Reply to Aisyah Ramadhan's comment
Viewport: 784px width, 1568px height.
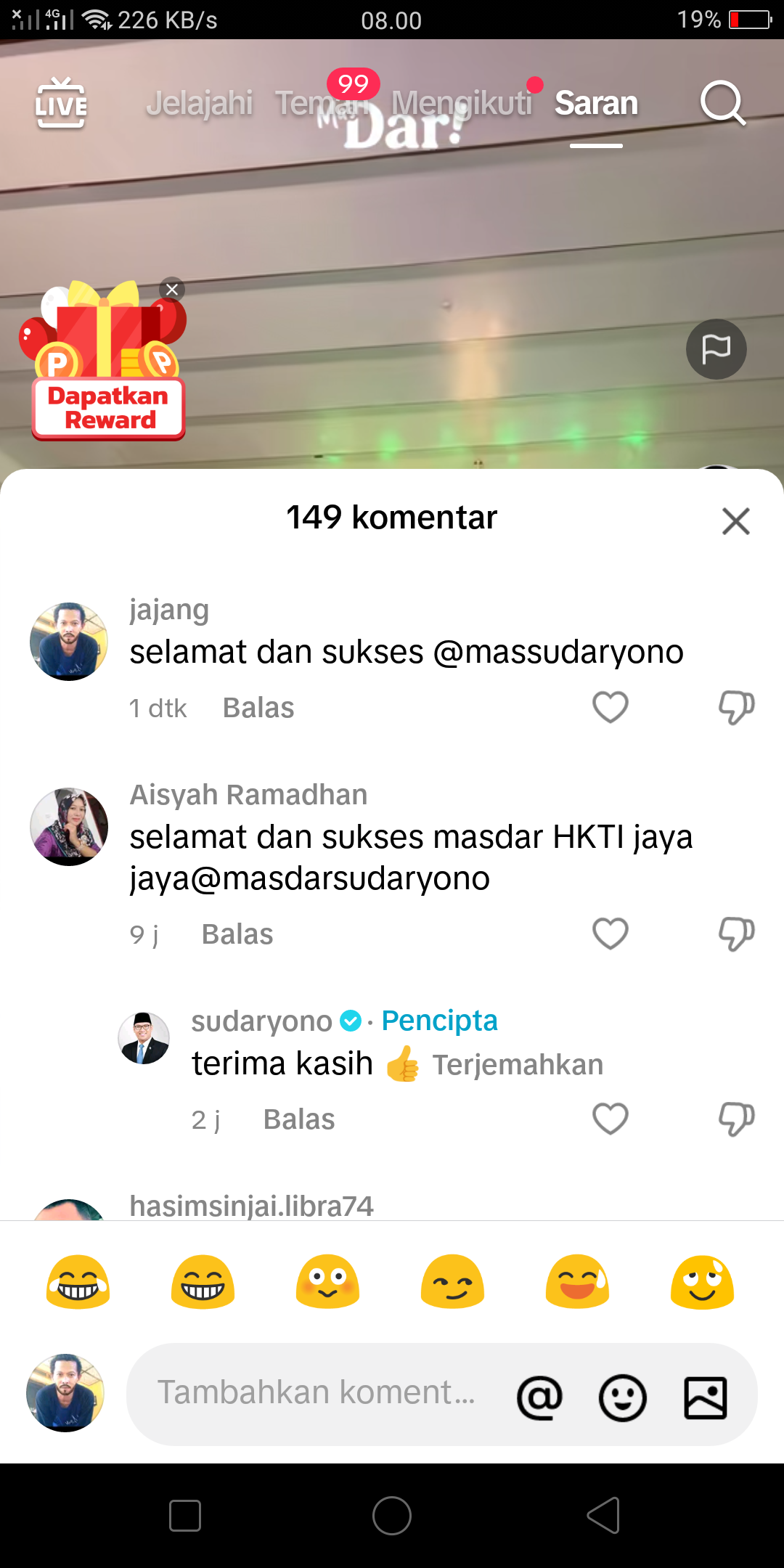coord(237,934)
